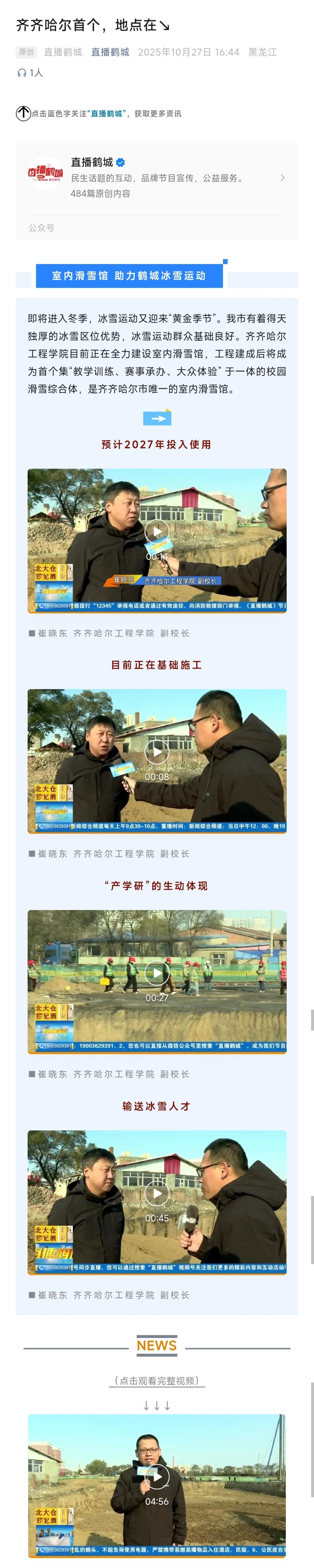
Task: Open the 直播鹤城 official account card
Action: point(157,178)
